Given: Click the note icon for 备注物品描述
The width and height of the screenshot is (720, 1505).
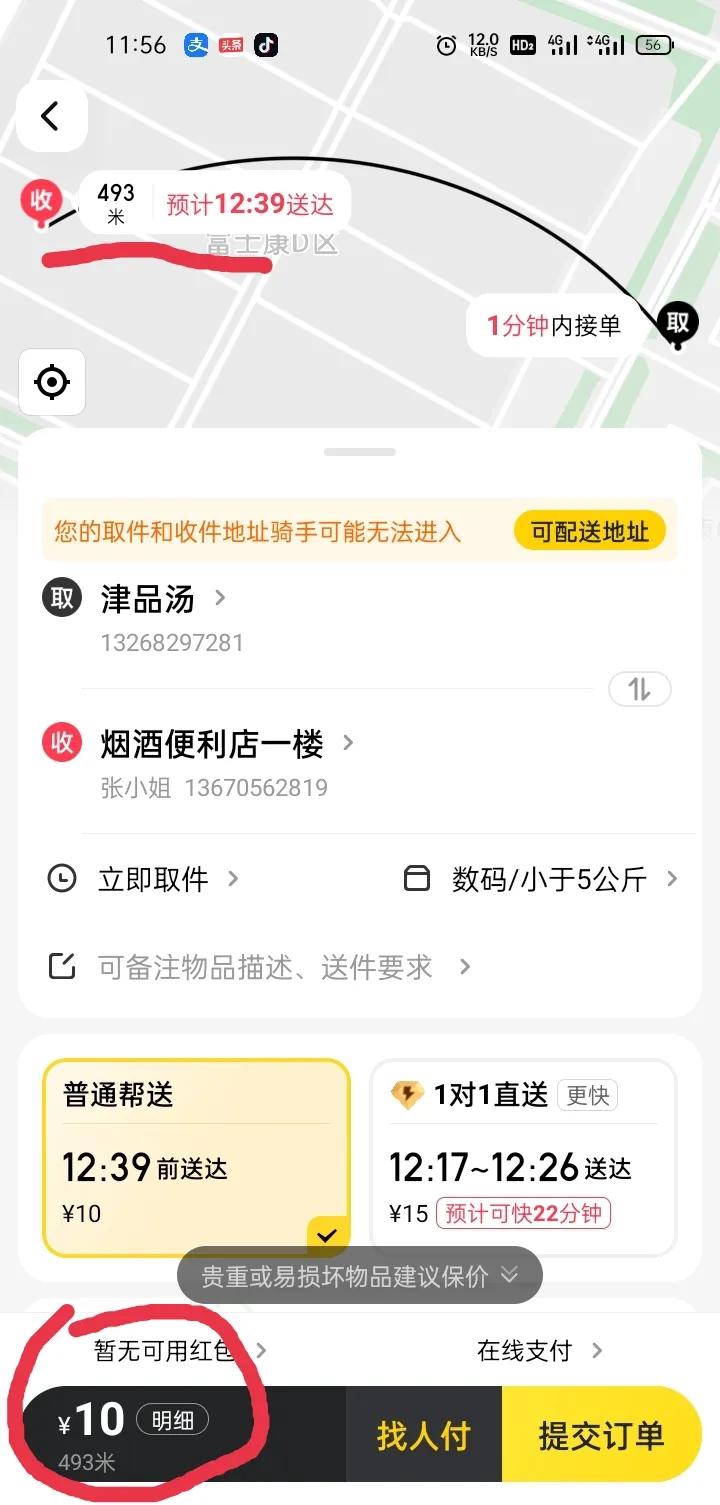Looking at the screenshot, I should (61, 965).
